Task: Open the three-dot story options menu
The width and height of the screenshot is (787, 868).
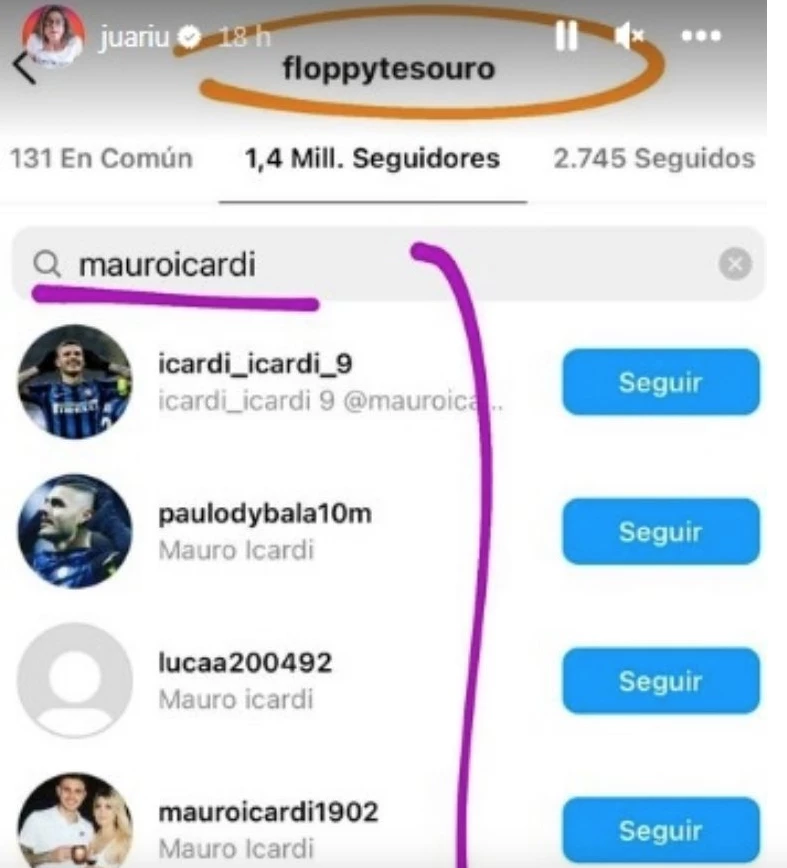Action: coord(700,36)
